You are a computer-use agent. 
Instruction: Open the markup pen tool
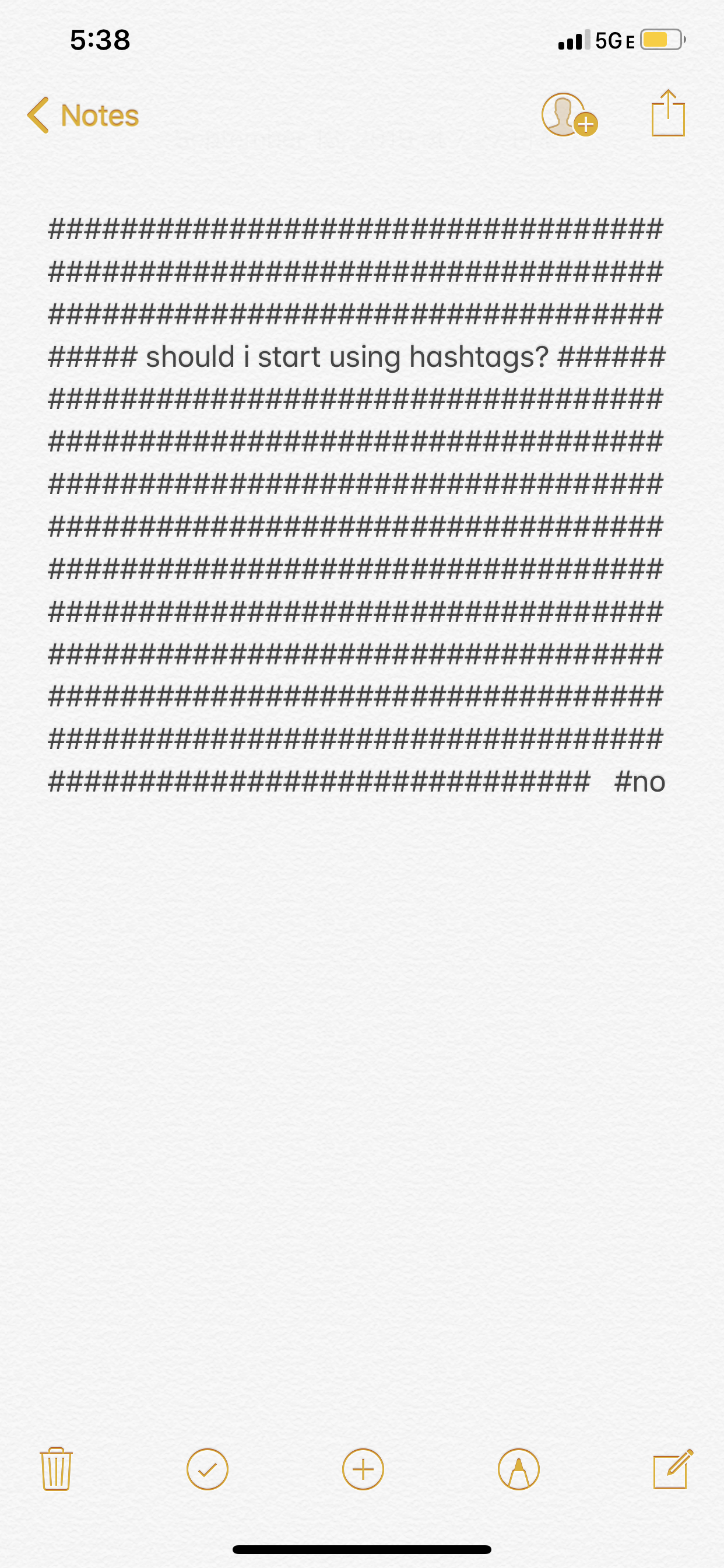(x=518, y=1469)
